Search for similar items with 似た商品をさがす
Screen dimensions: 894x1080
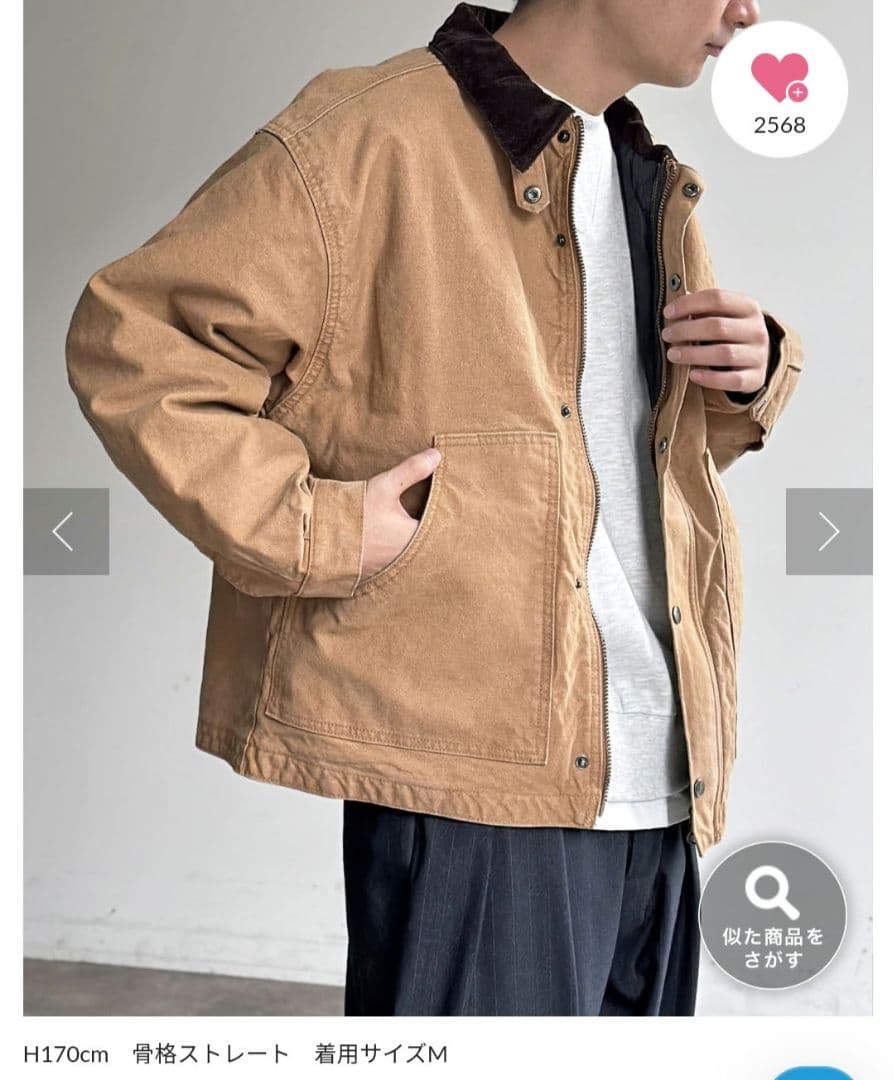tap(773, 915)
